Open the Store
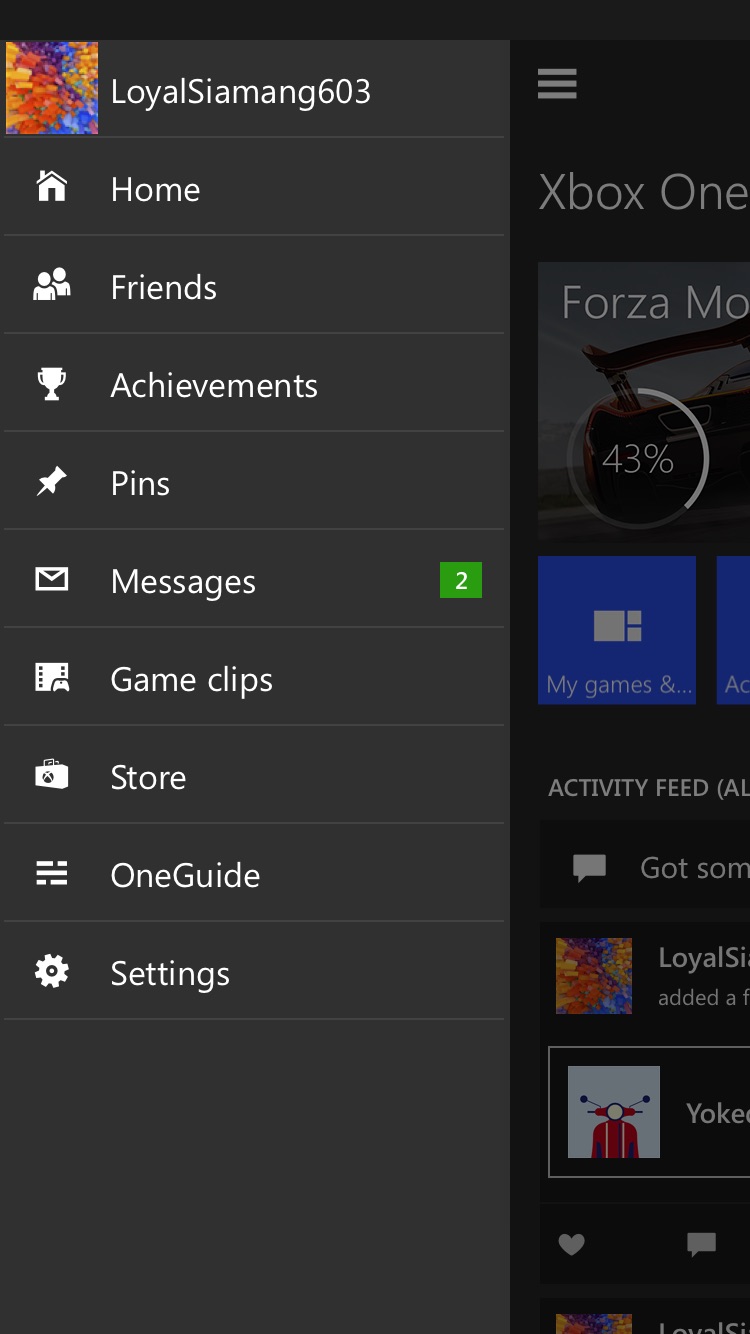750x1334 pixels. [255, 775]
